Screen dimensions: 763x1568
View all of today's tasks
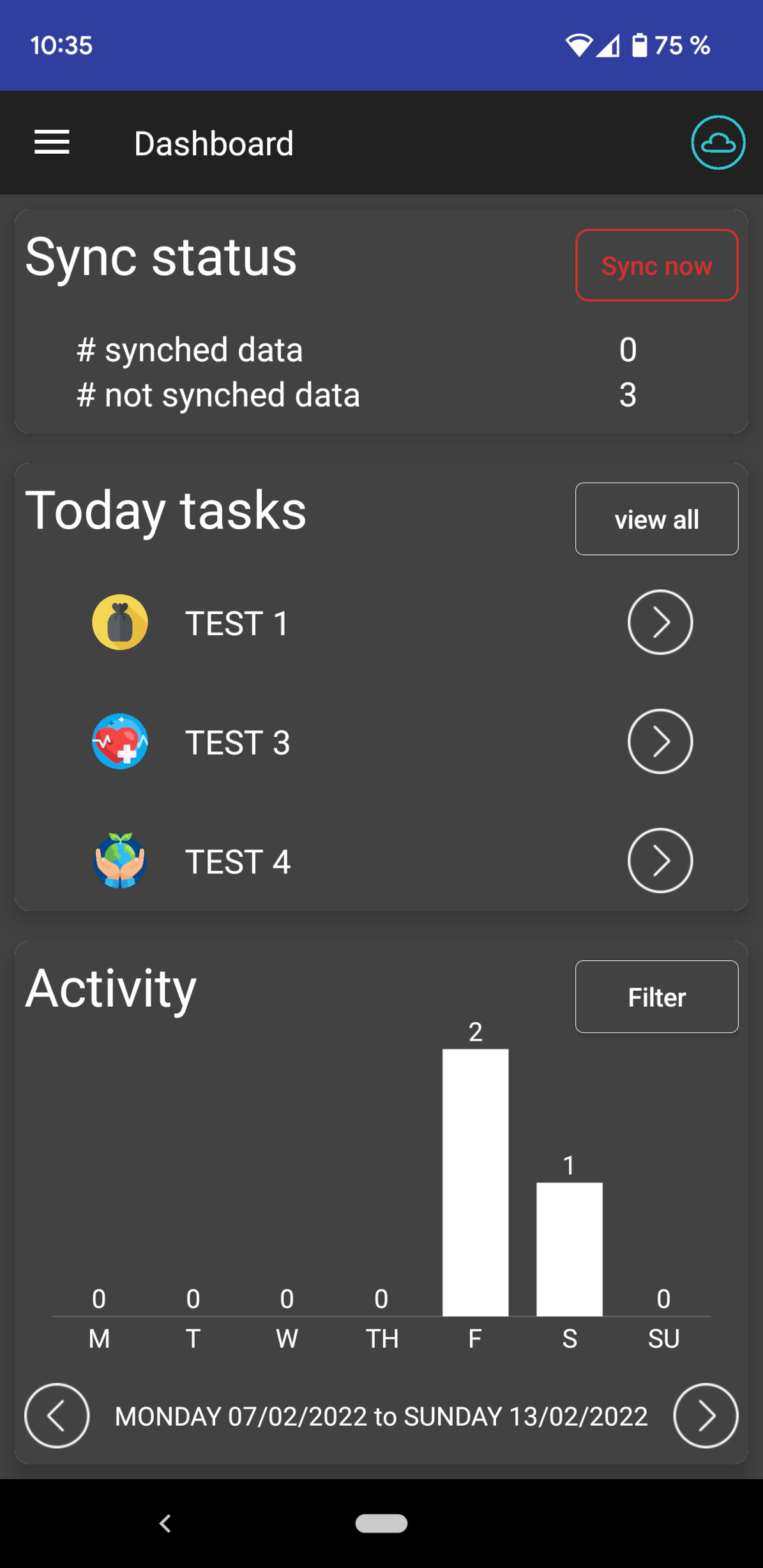pos(656,519)
